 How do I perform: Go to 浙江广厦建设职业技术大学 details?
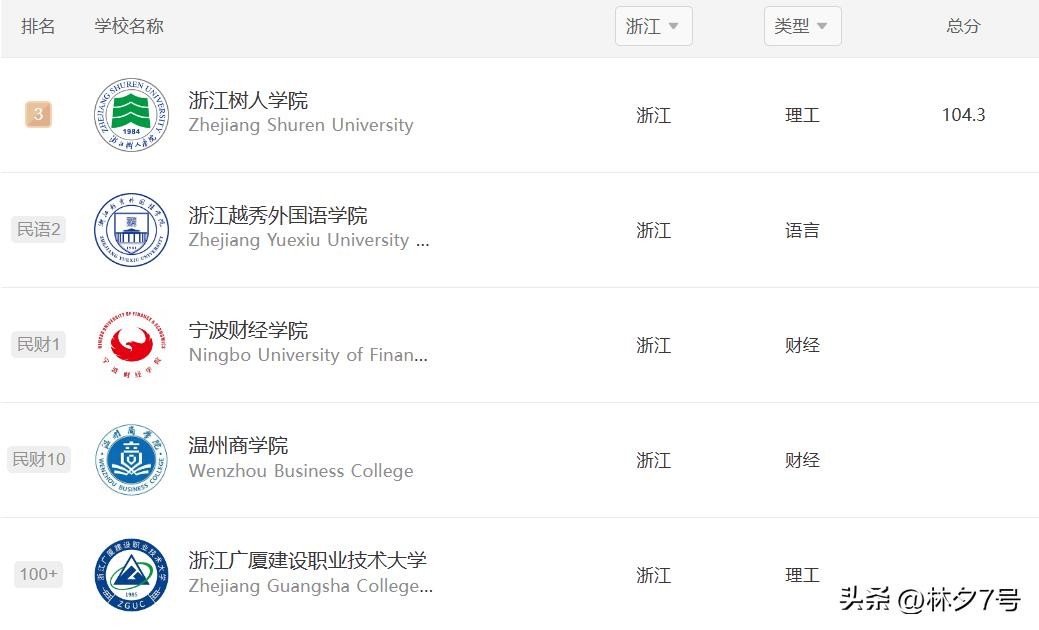pyautogui.click(x=307, y=561)
